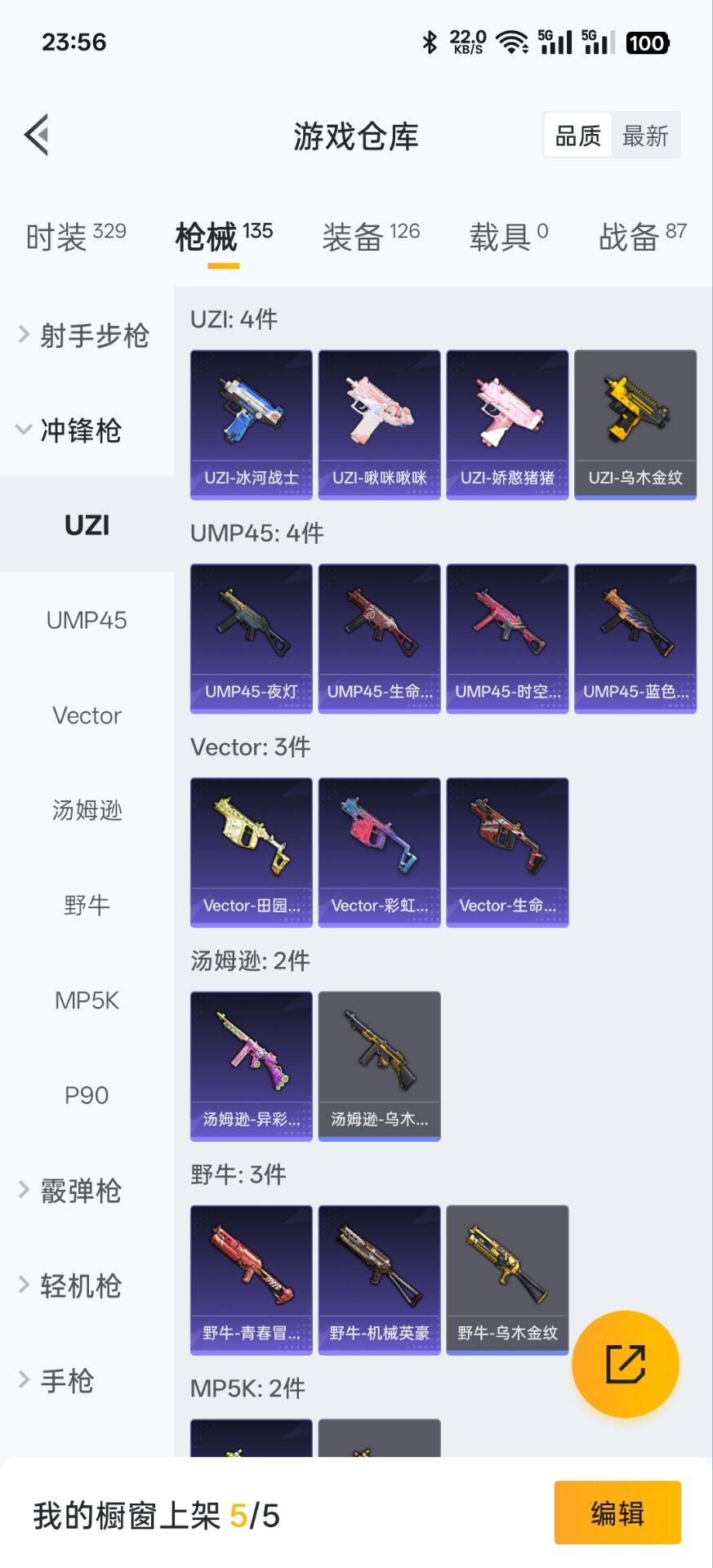Select P90 in the side list
The width and height of the screenshot is (713, 1568).
[x=87, y=1095]
